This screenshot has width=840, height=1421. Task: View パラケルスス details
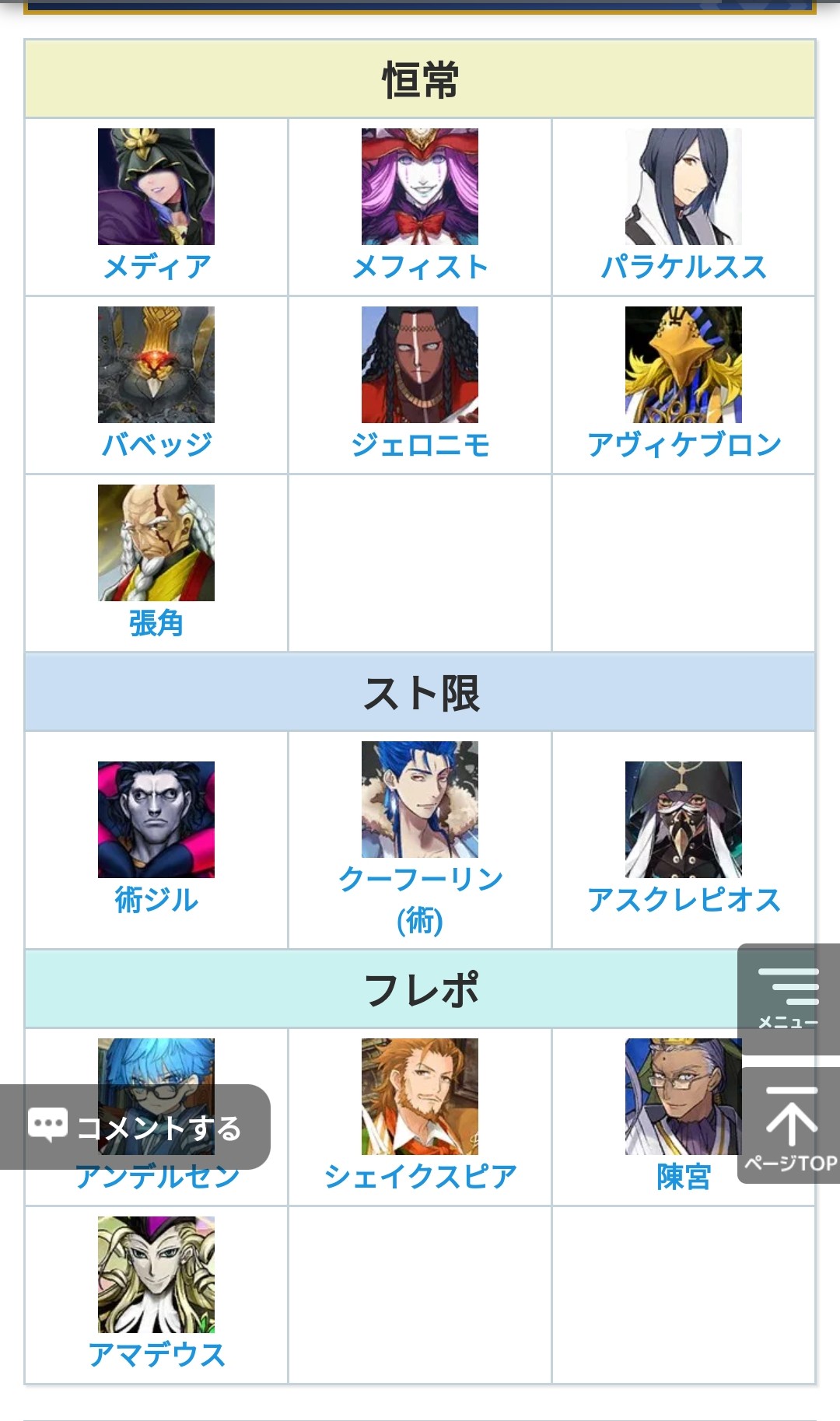pos(684,267)
